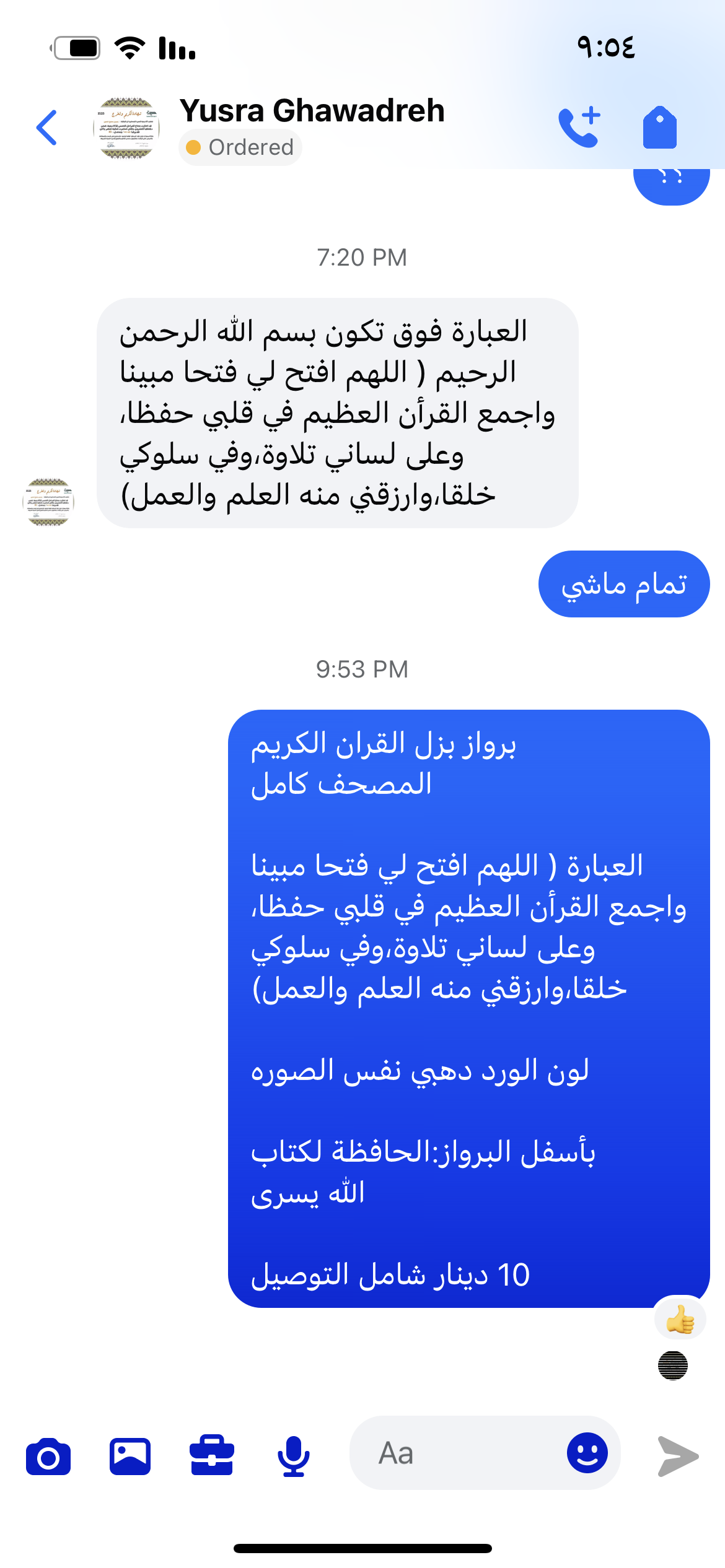The image size is (725, 1568).
Task: Open the label tag icon
Action: tap(660, 128)
